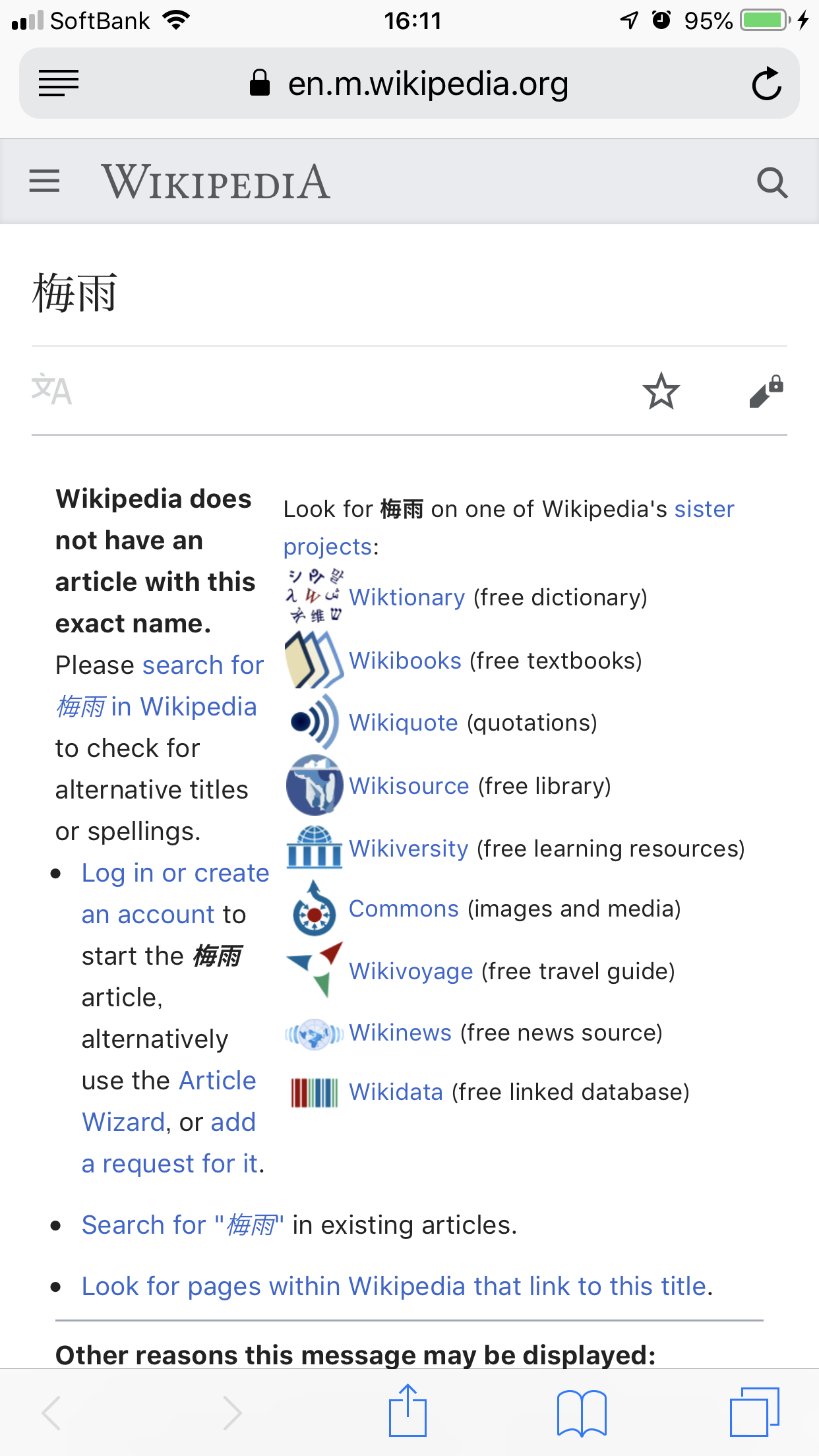Open the Wiktionary link
819x1456 pixels.
(x=406, y=597)
